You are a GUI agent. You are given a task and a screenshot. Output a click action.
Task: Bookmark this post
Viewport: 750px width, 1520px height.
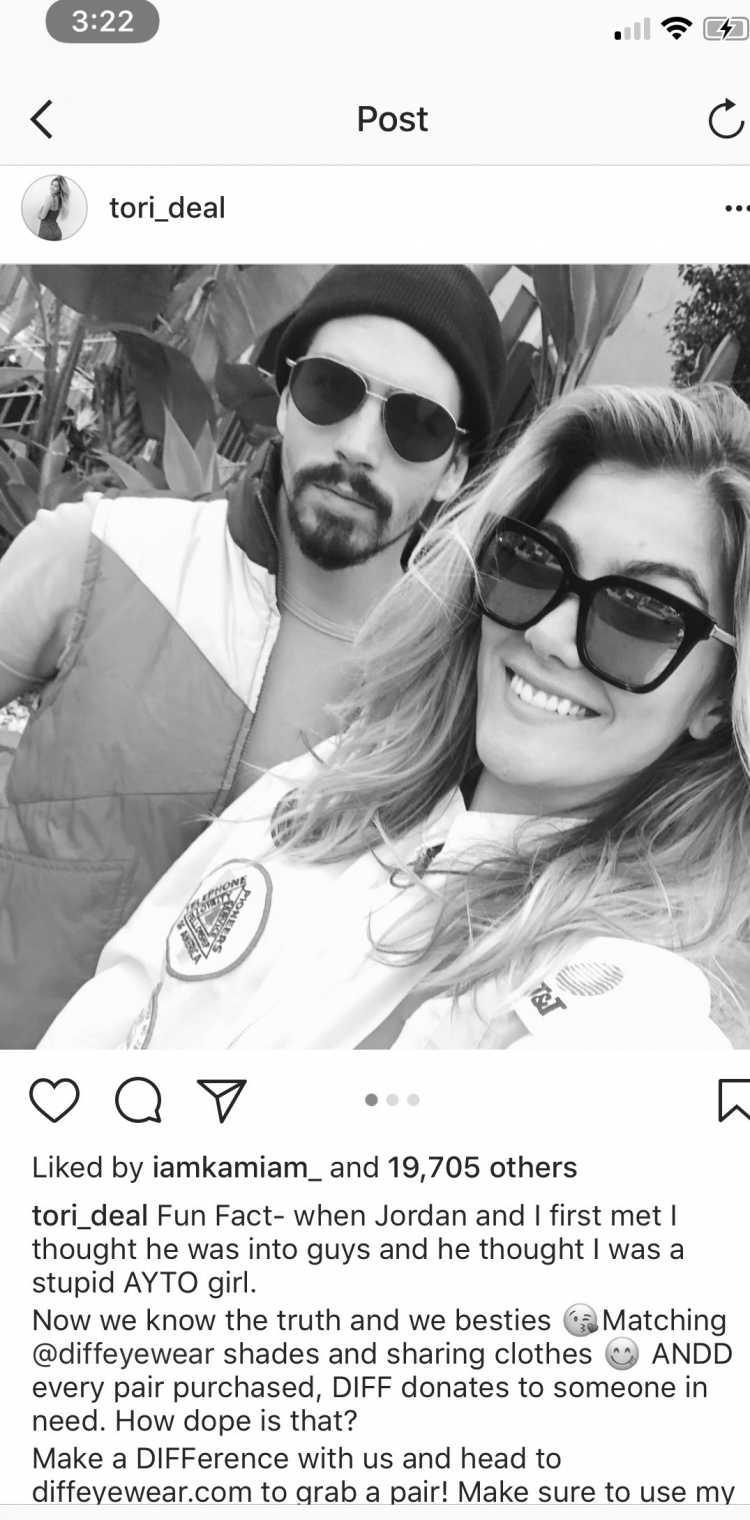click(733, 1100)
